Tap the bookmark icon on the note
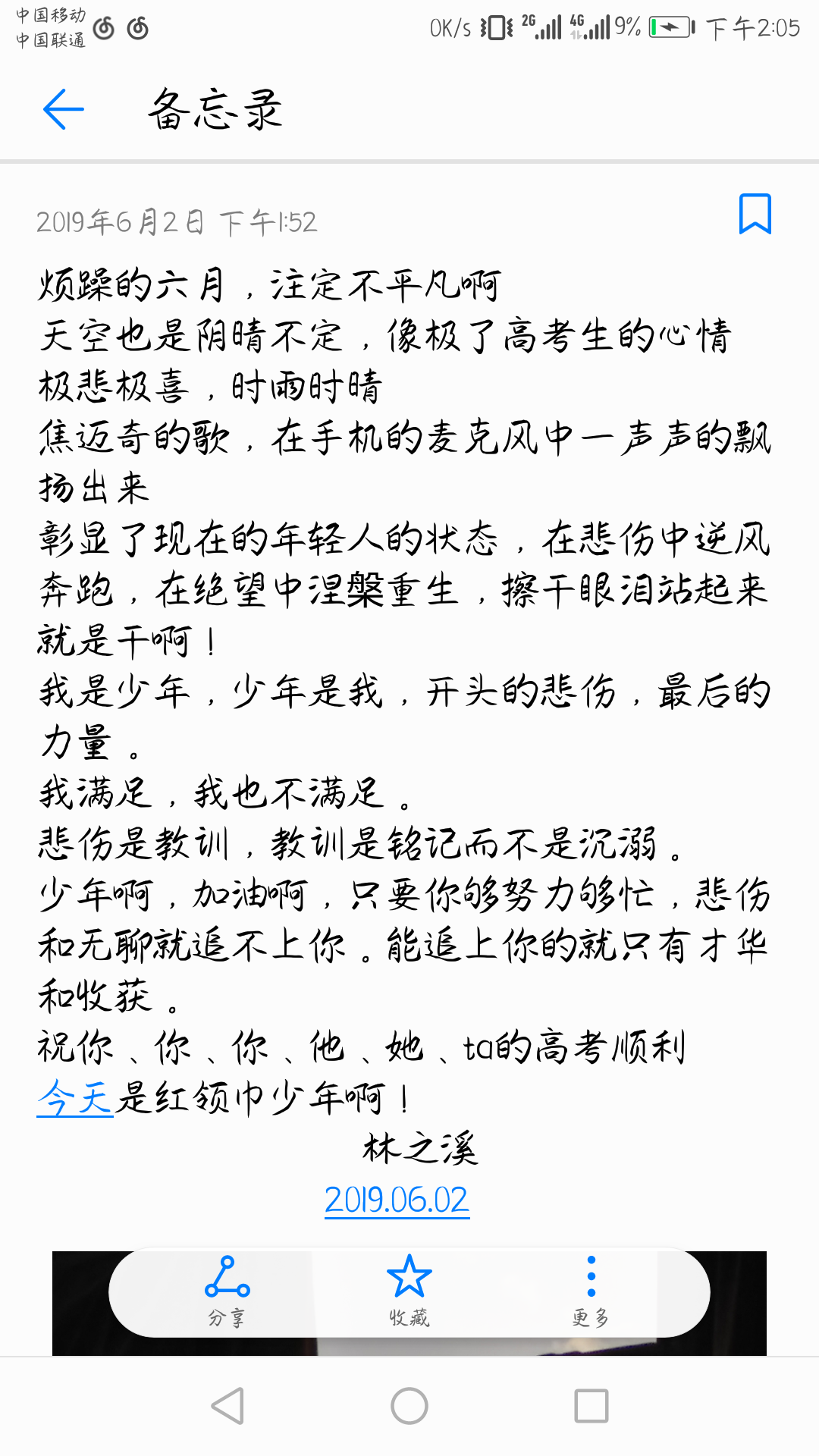 click(755, 214)
